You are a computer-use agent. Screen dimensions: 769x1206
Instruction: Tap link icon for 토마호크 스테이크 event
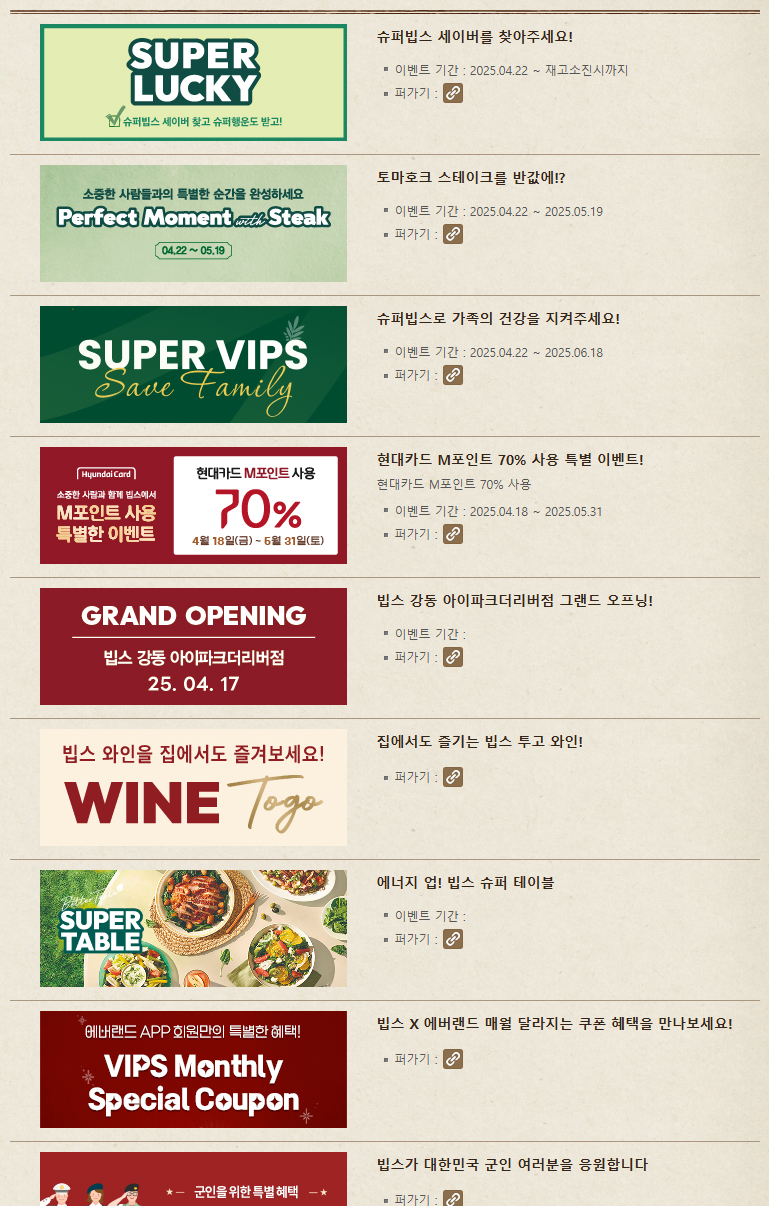453,234
